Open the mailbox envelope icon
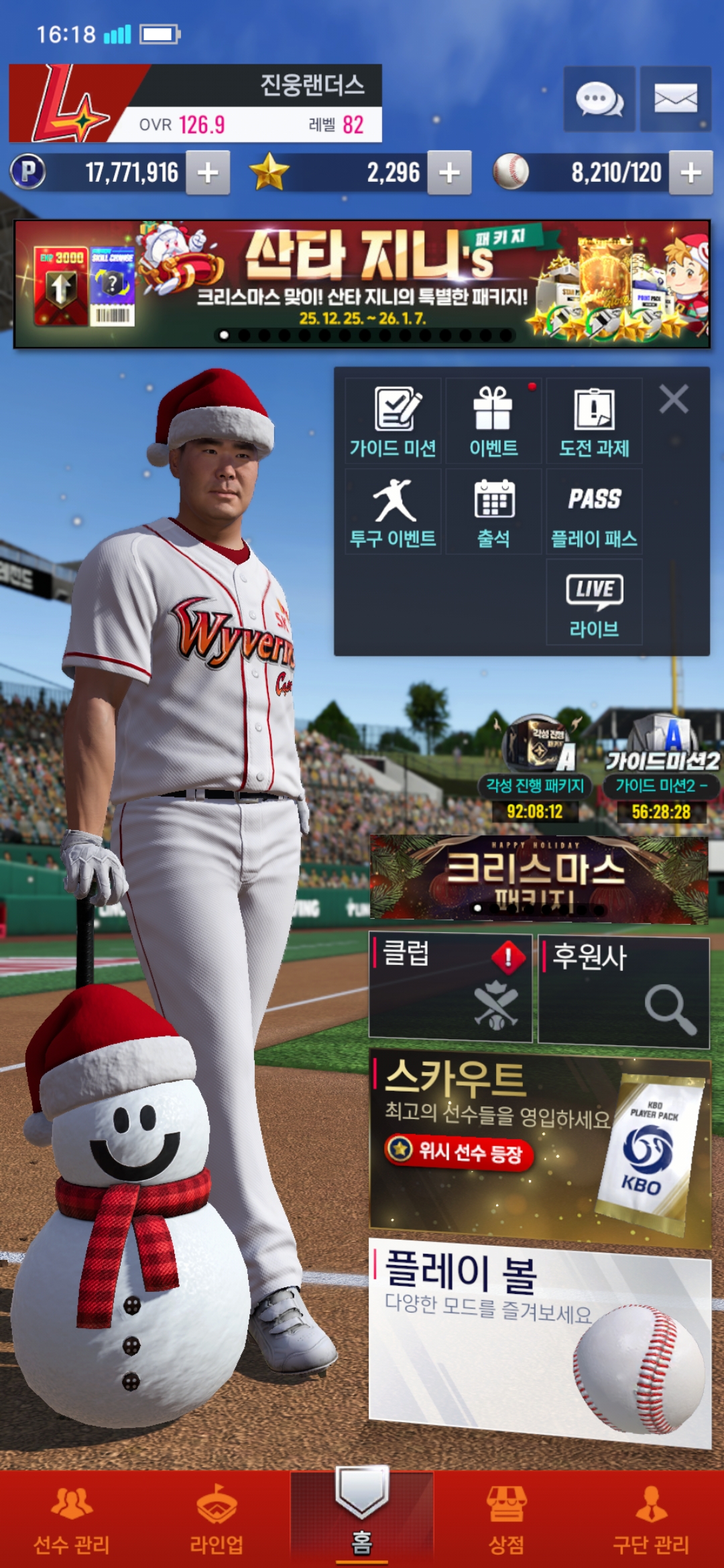This screenshot has height=1568, width=724. click(x=675, y=100)
